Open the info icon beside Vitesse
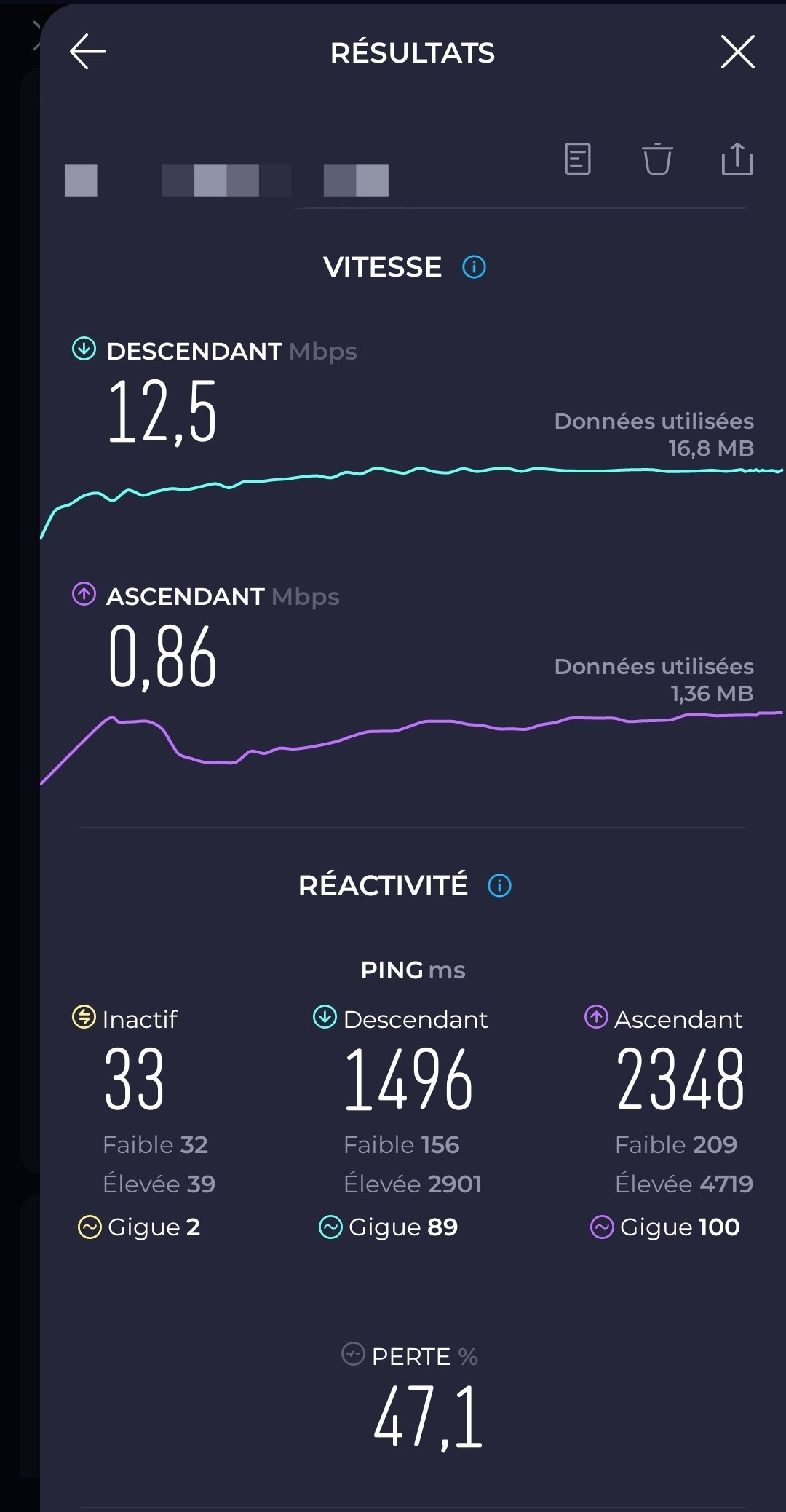Viewport: 786px width, 1512px height. [x=475, y=267]
